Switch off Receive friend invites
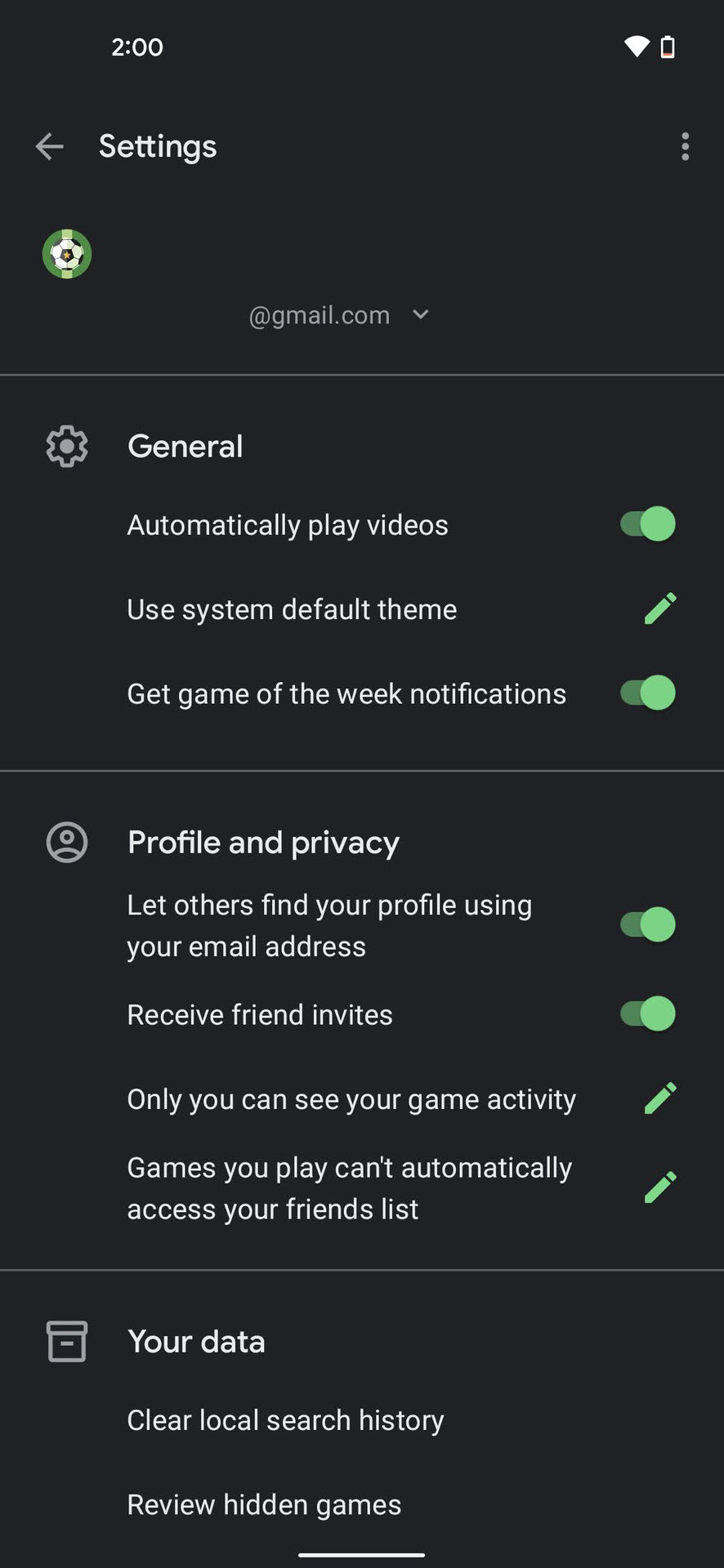 click(x=647, y=1014)
